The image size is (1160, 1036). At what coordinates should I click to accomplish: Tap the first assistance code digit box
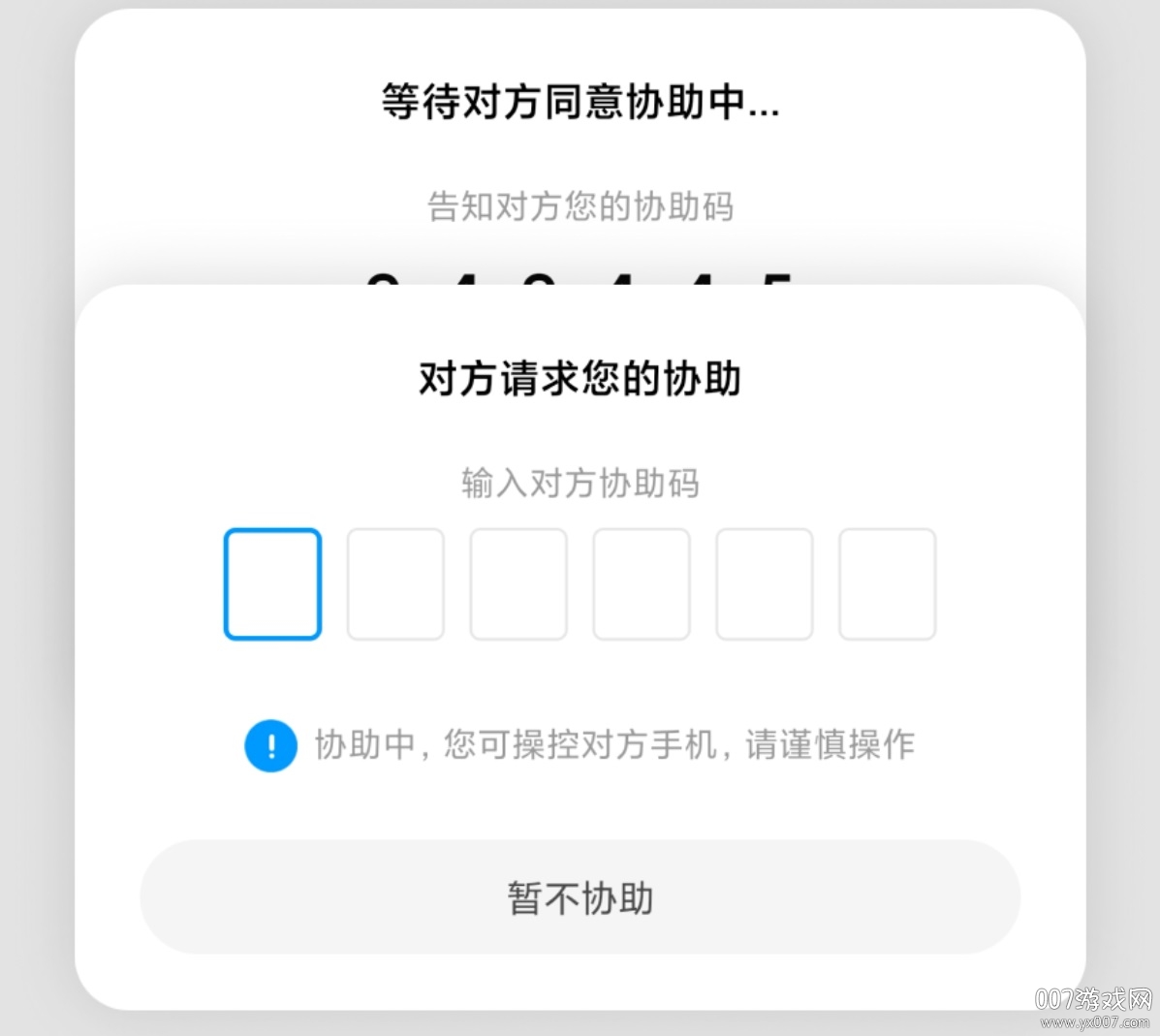pos(272,584)
